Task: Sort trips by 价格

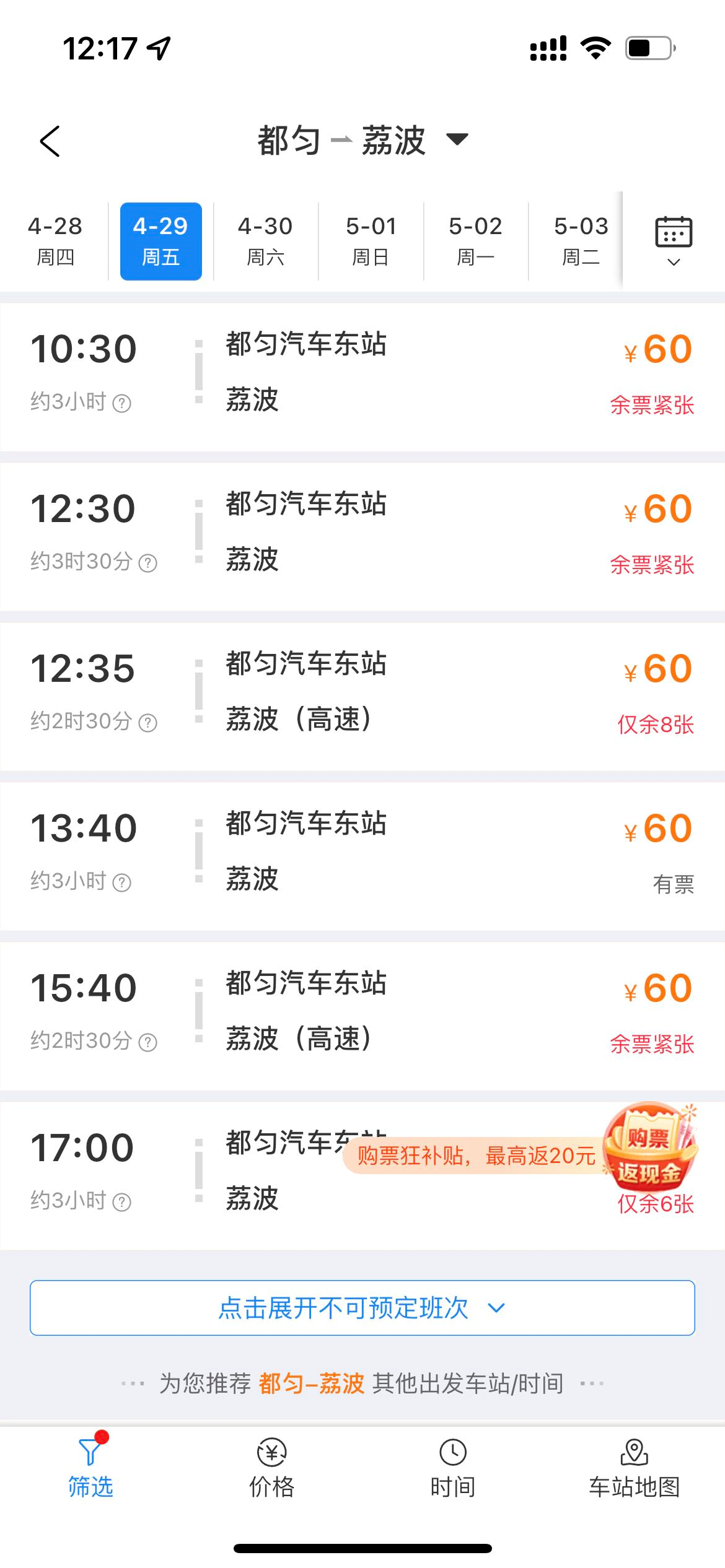Action: coord(271,1469)
